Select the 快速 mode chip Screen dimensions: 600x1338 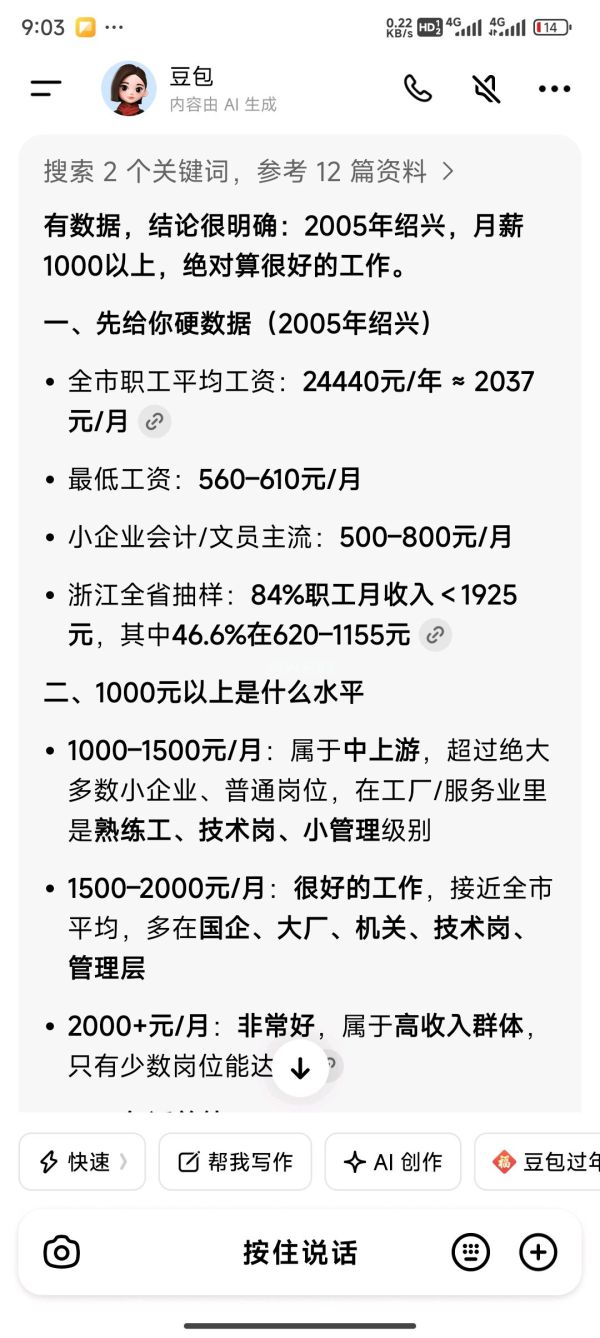click(x=82, y=1161)
